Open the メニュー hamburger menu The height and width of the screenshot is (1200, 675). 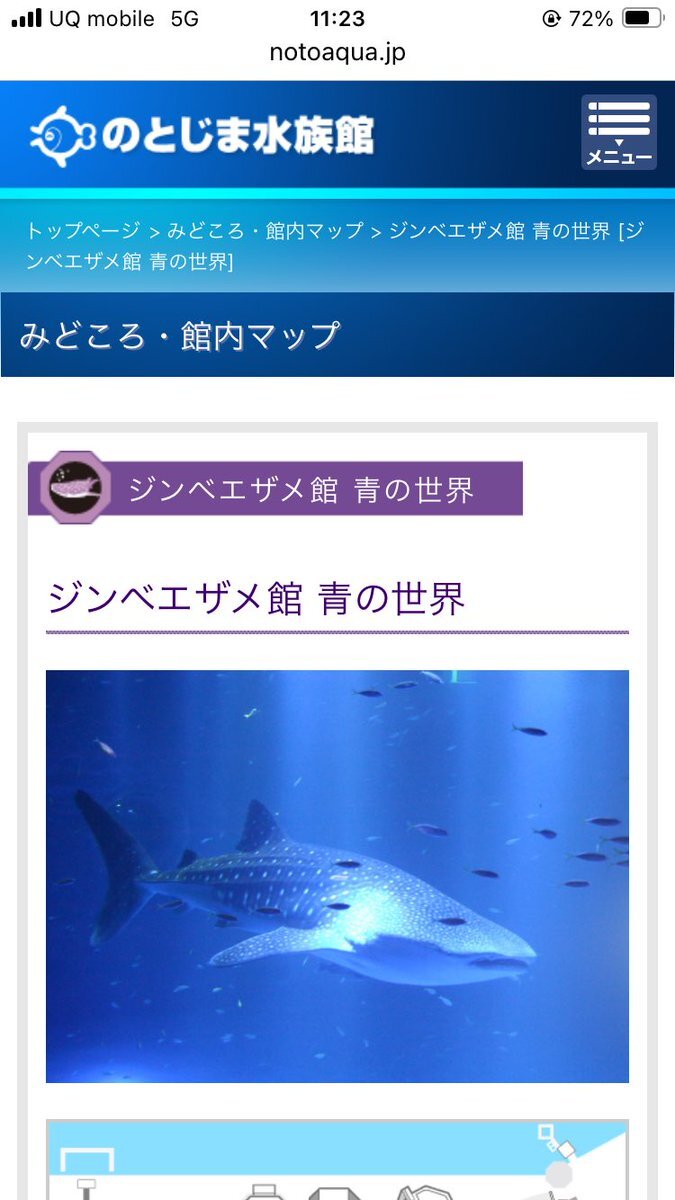click(619, 133)
